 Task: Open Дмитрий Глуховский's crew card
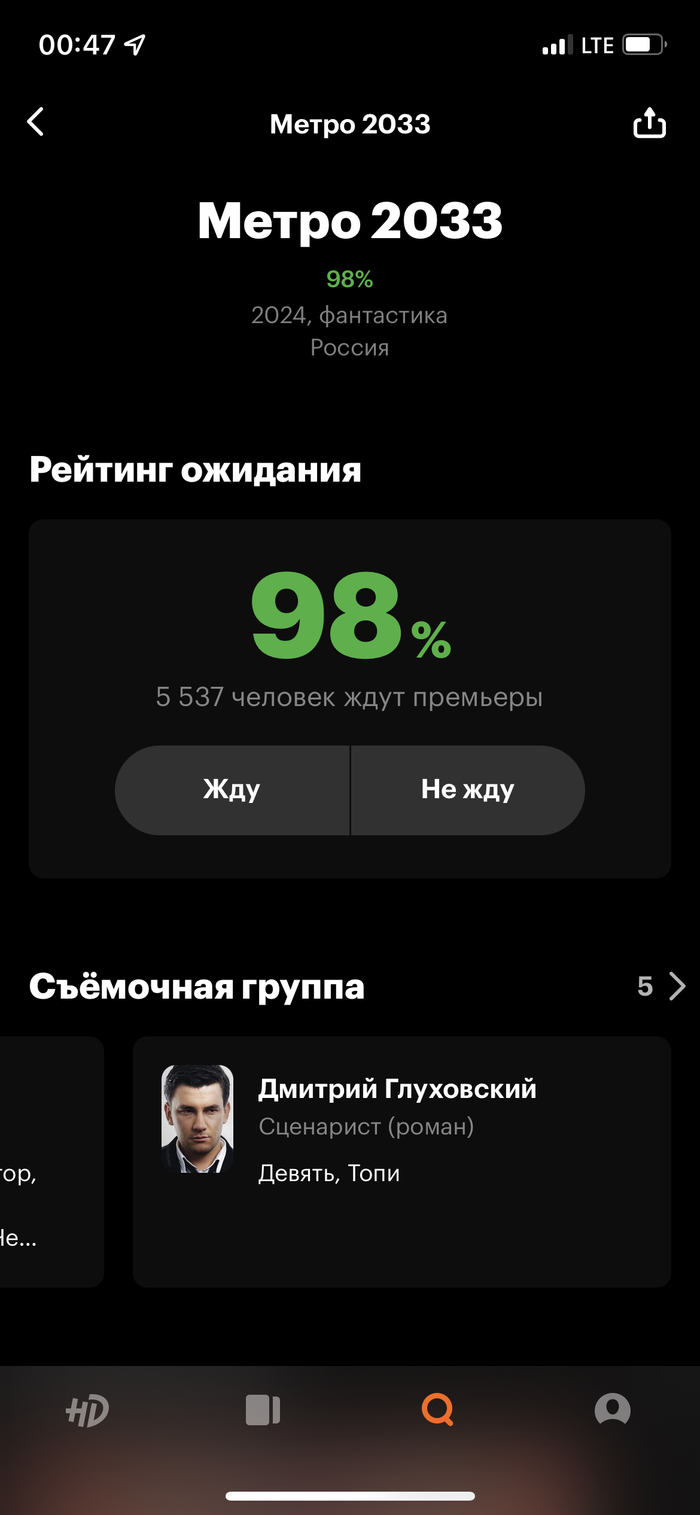(400, 1160)
